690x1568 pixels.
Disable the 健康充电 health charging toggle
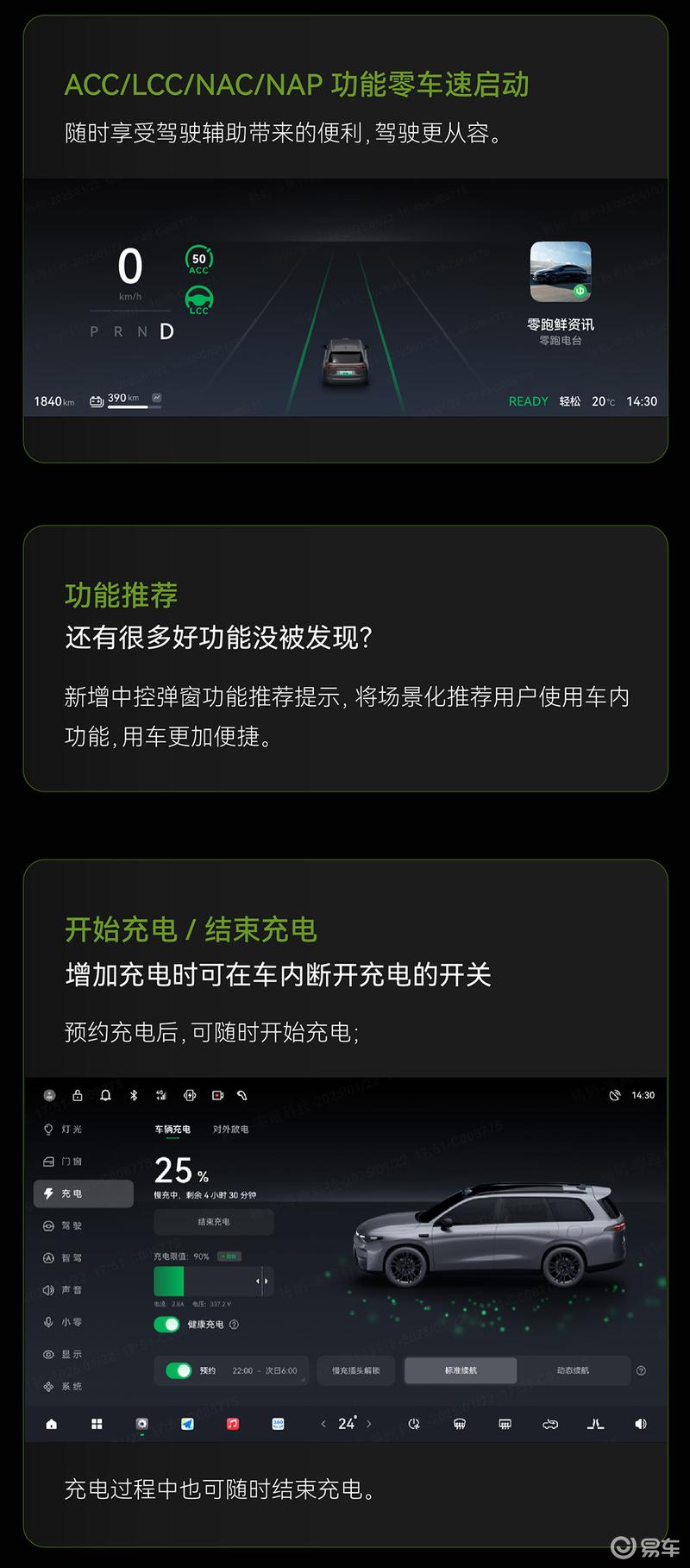point(166,1324)
